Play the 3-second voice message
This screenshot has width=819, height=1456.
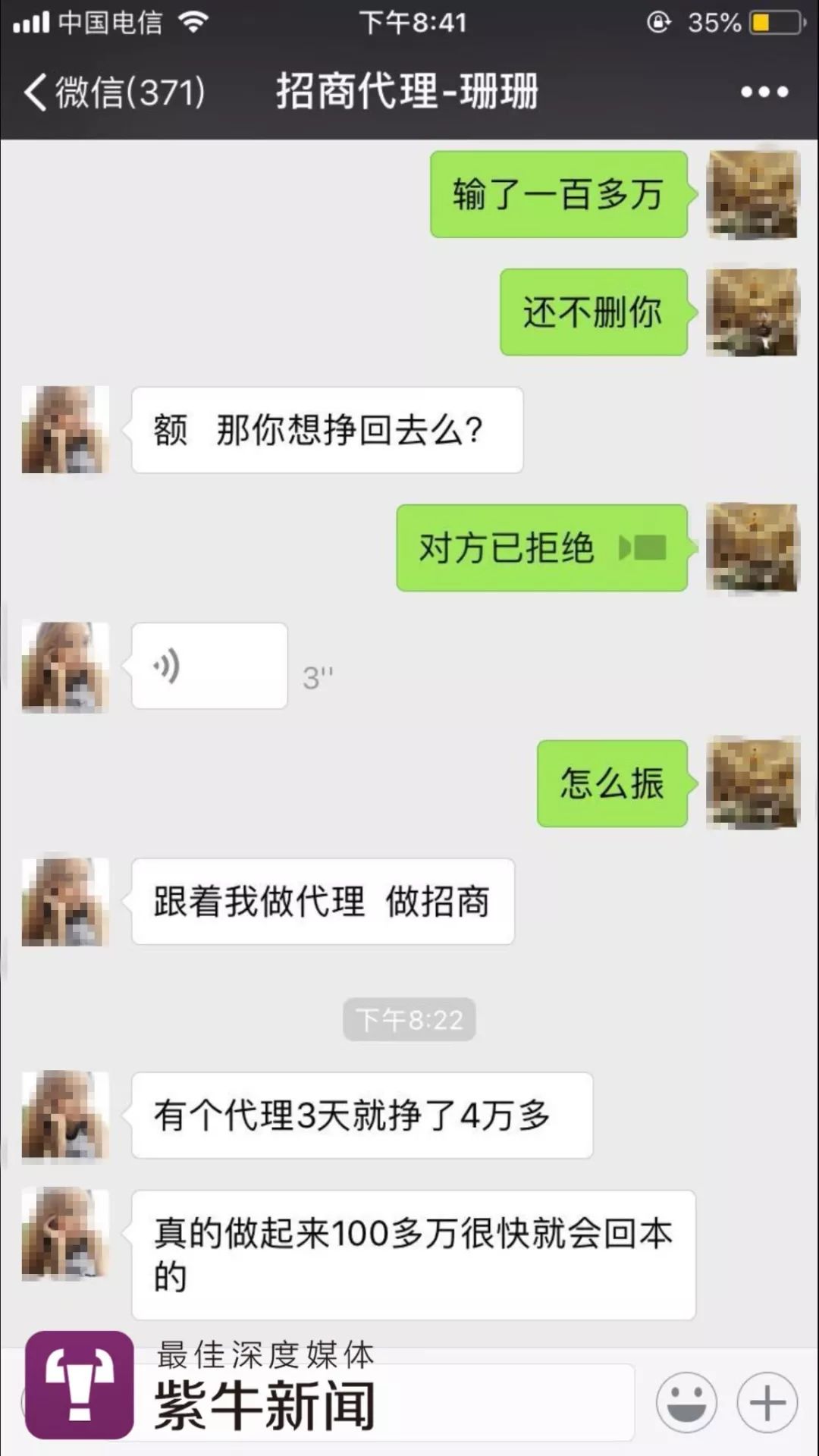(209, 667)
